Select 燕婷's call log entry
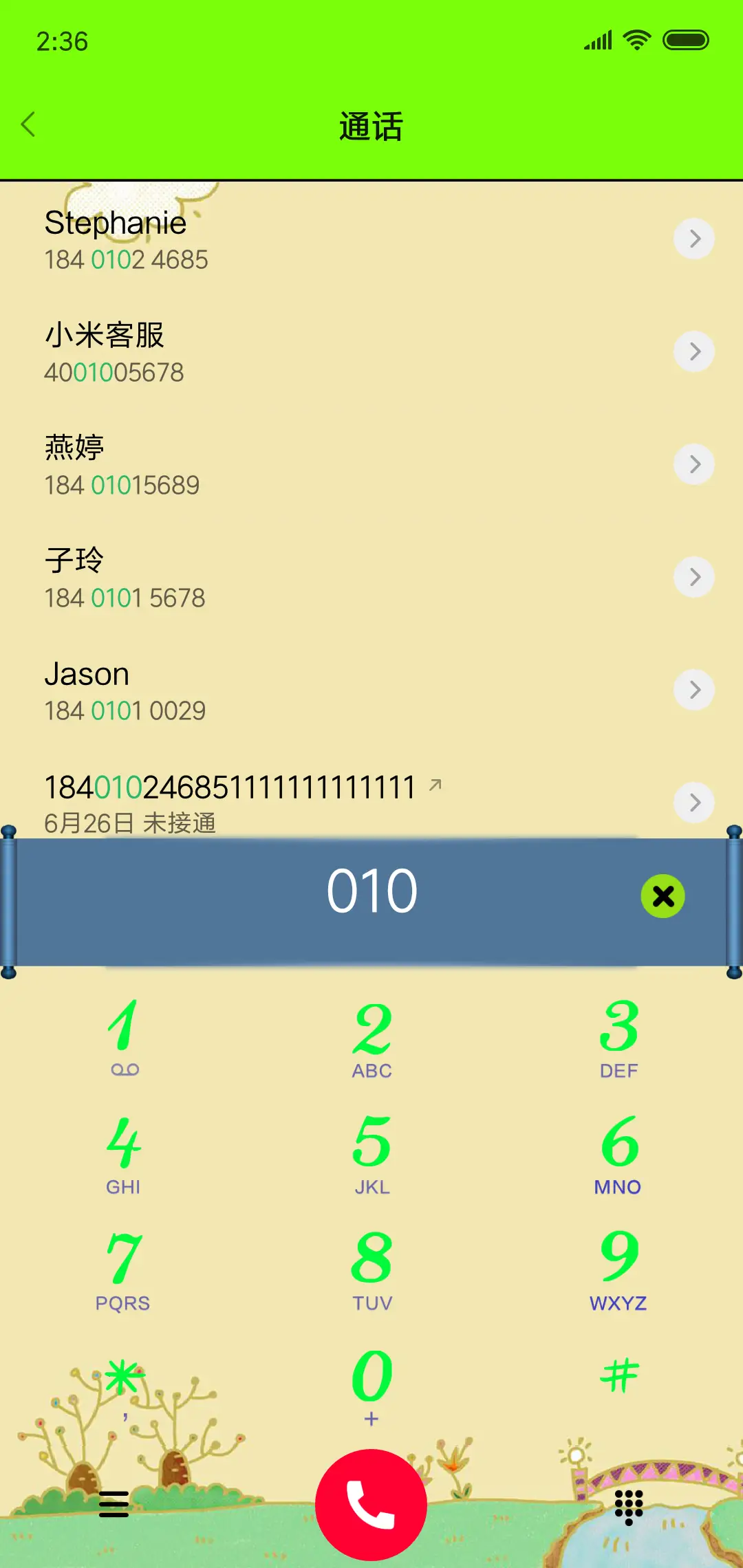Screen dimensions: 743x1568 tap(275, 464)
